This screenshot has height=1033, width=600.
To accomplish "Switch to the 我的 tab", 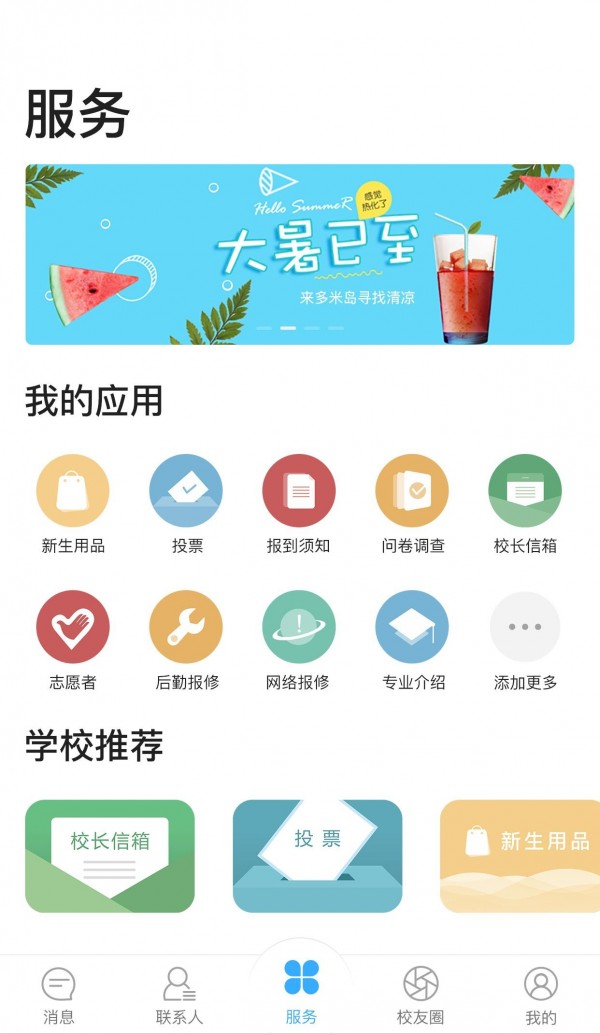I will 541,994.
